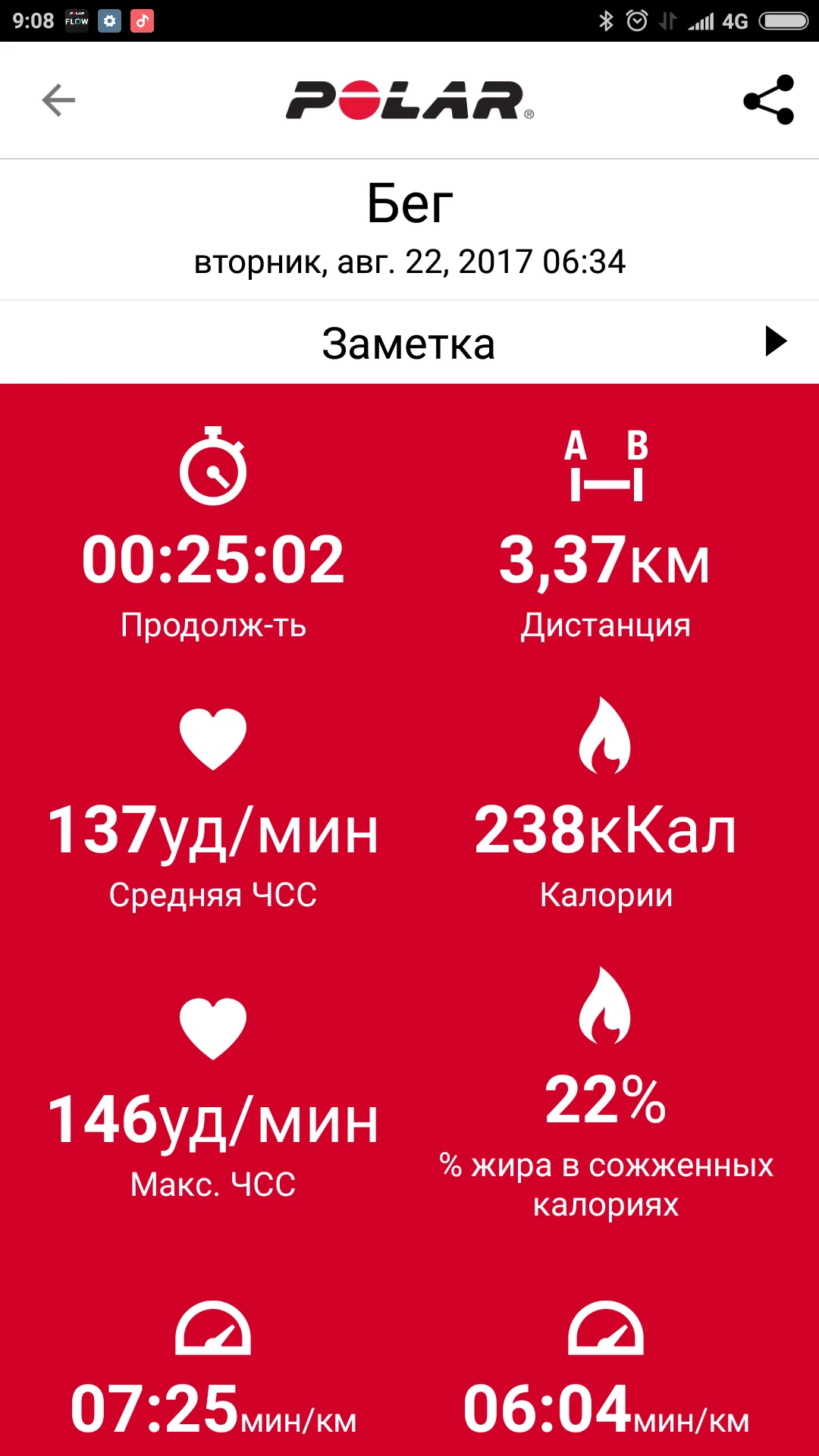Go back using the arrow icon

(x=58, y=100)
